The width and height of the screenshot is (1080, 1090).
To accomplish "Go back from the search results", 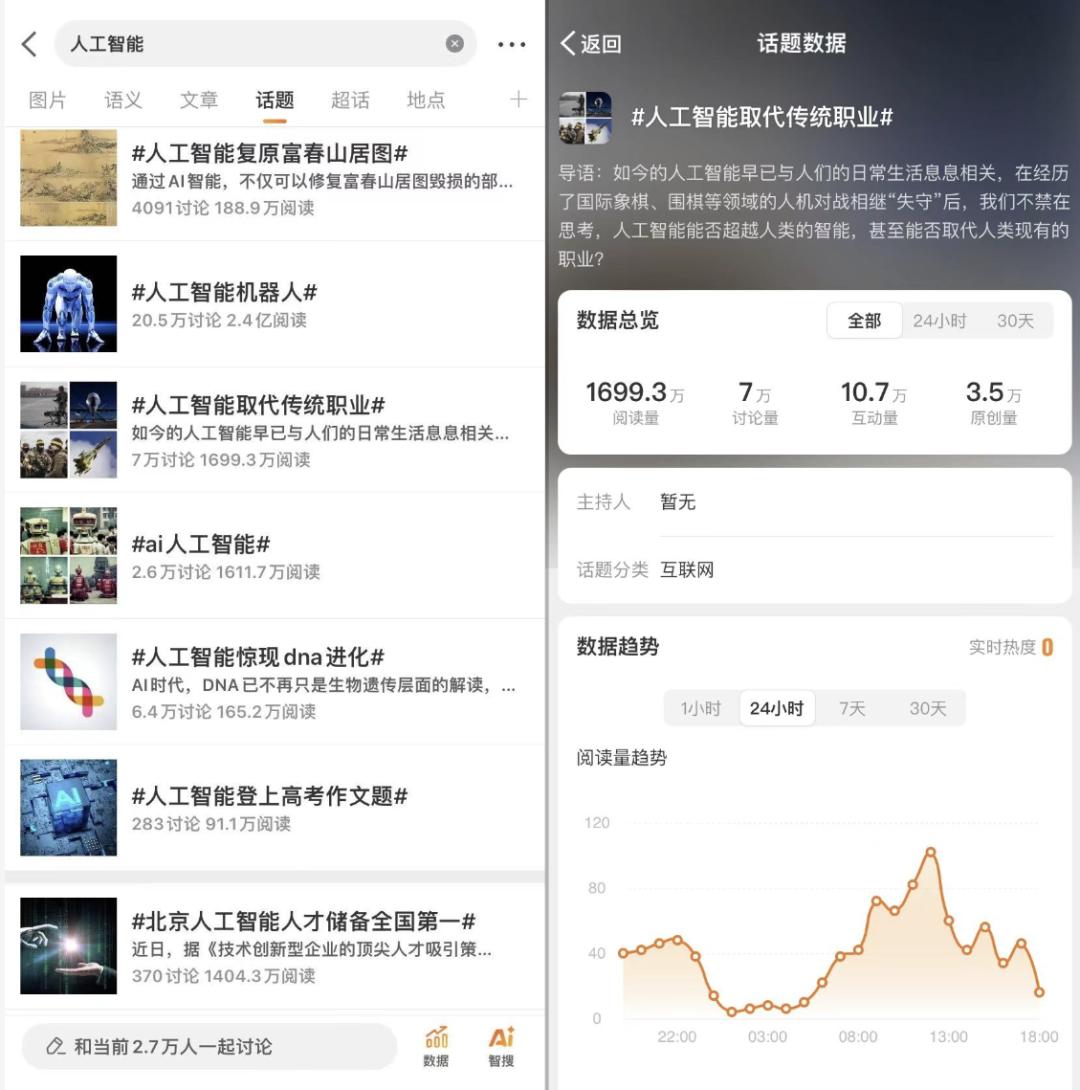I will pos(29,43).
